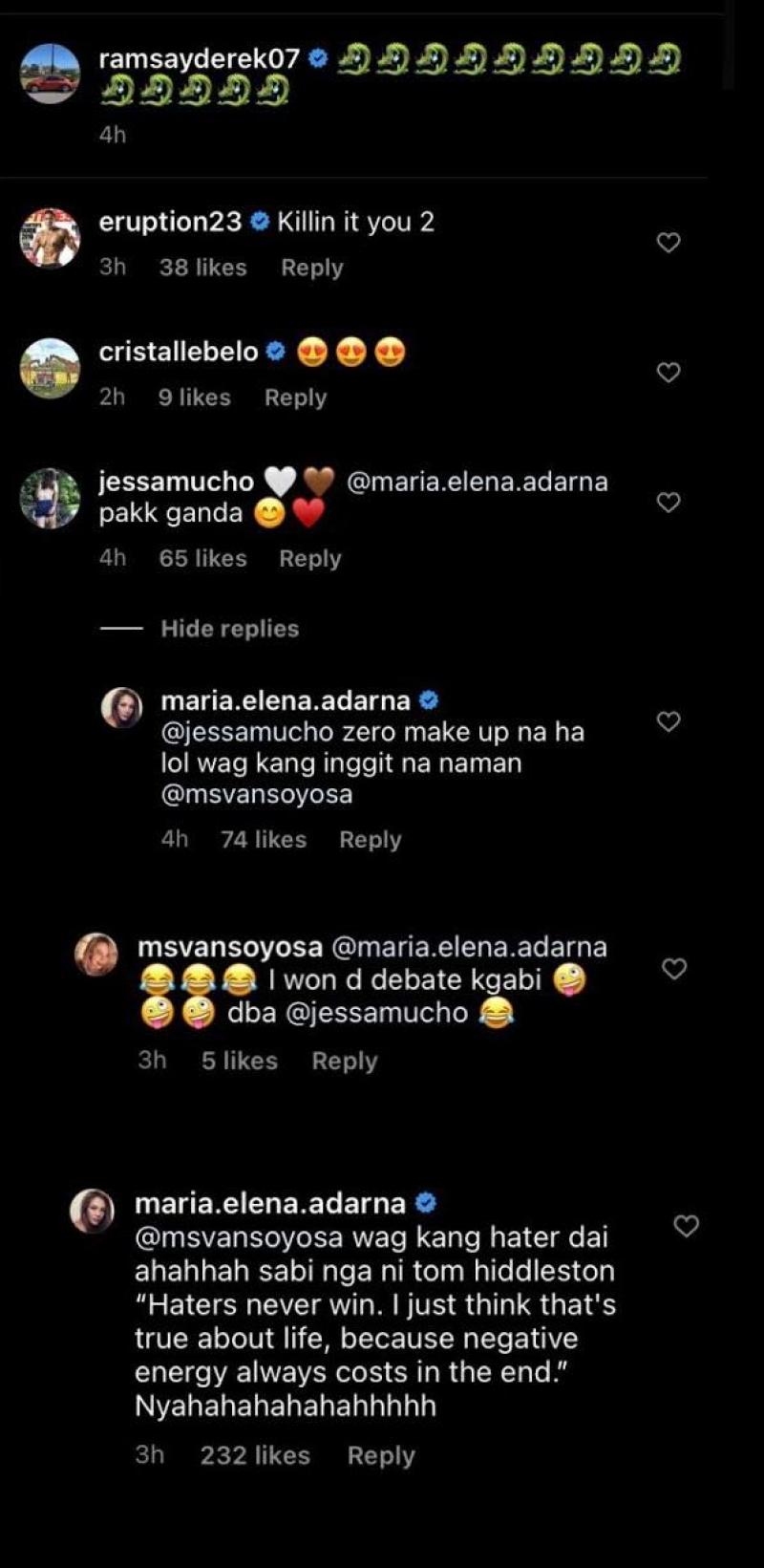Open ramsayderek07's profile from username

pos(199,59)
